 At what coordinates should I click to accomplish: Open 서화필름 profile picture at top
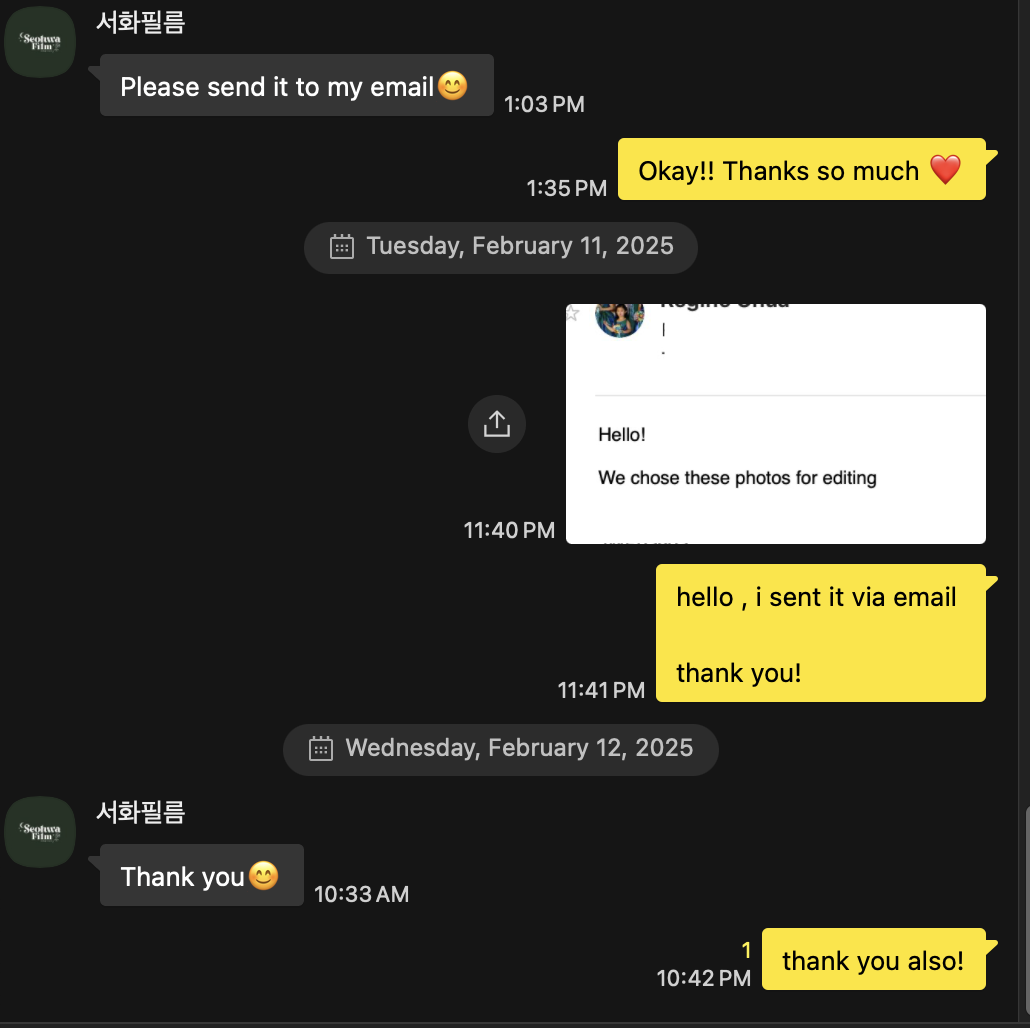40,42
